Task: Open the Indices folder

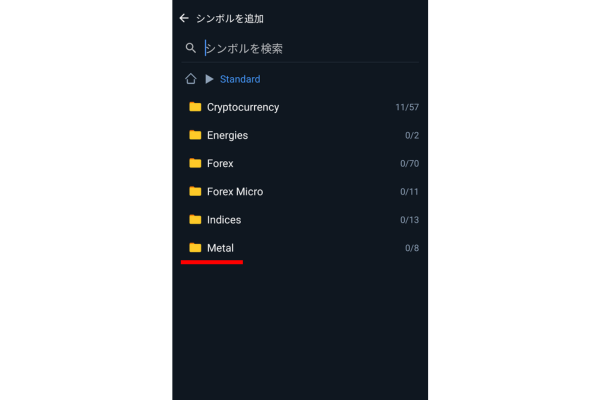Action: pyautogui.click(x=224, y=219)
